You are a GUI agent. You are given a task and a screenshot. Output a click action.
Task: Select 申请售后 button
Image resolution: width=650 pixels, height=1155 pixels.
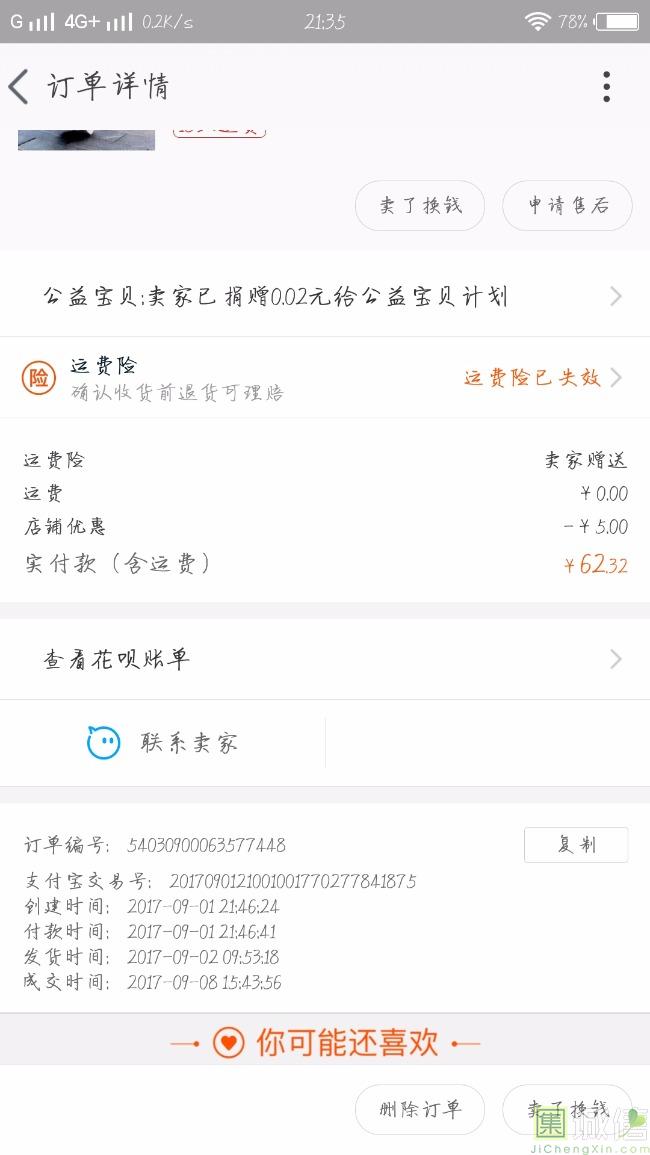(567, 206)
